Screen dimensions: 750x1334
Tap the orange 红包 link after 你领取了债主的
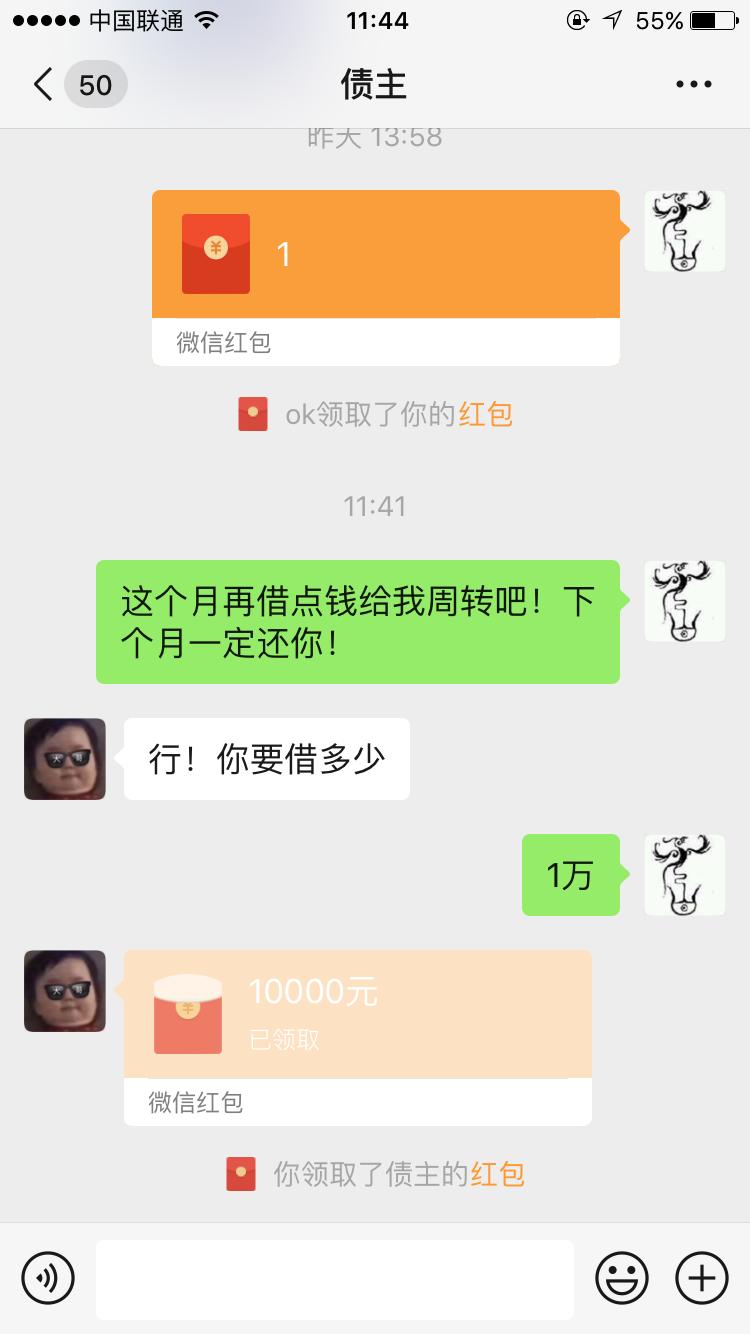(x=498, y=1174)
